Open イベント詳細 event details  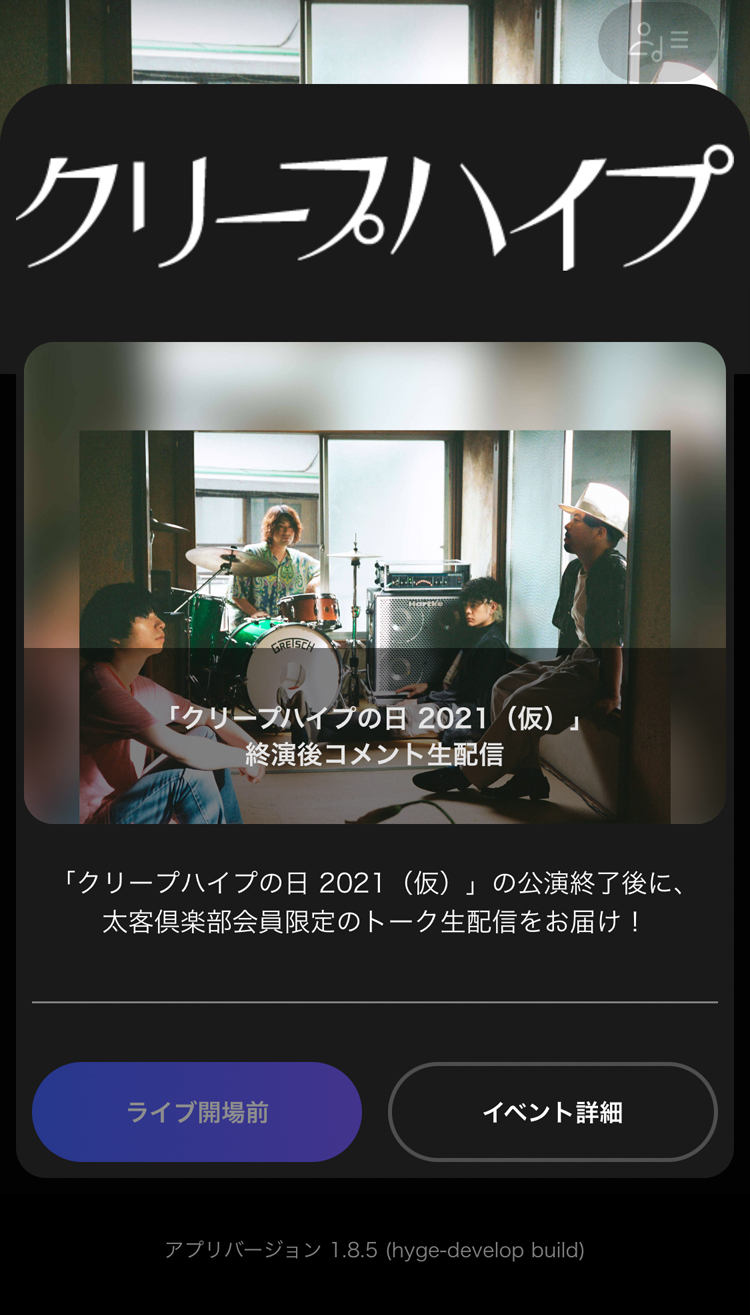[x=552, y=1112]
